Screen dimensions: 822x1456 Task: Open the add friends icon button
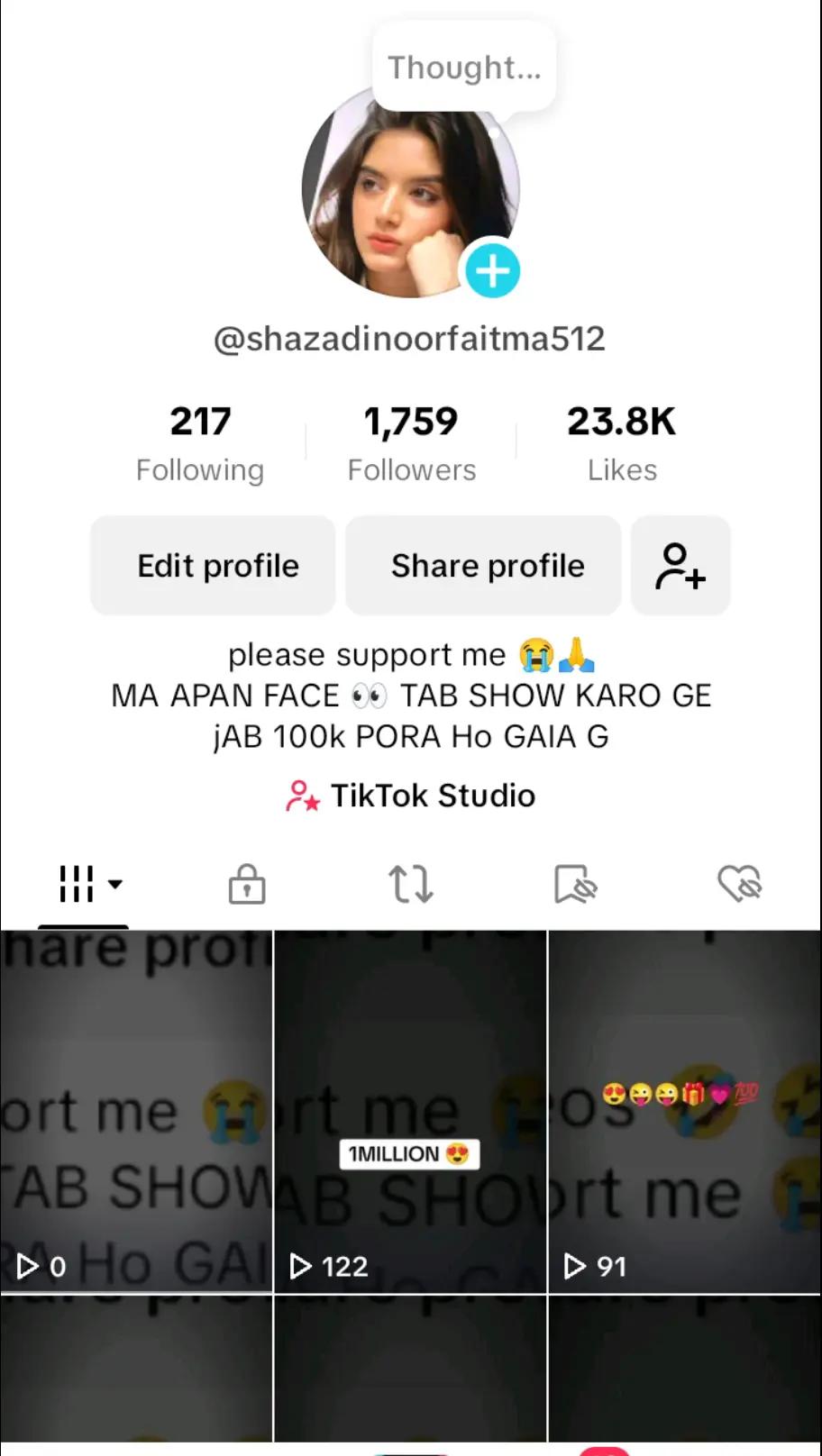point(680,566)
